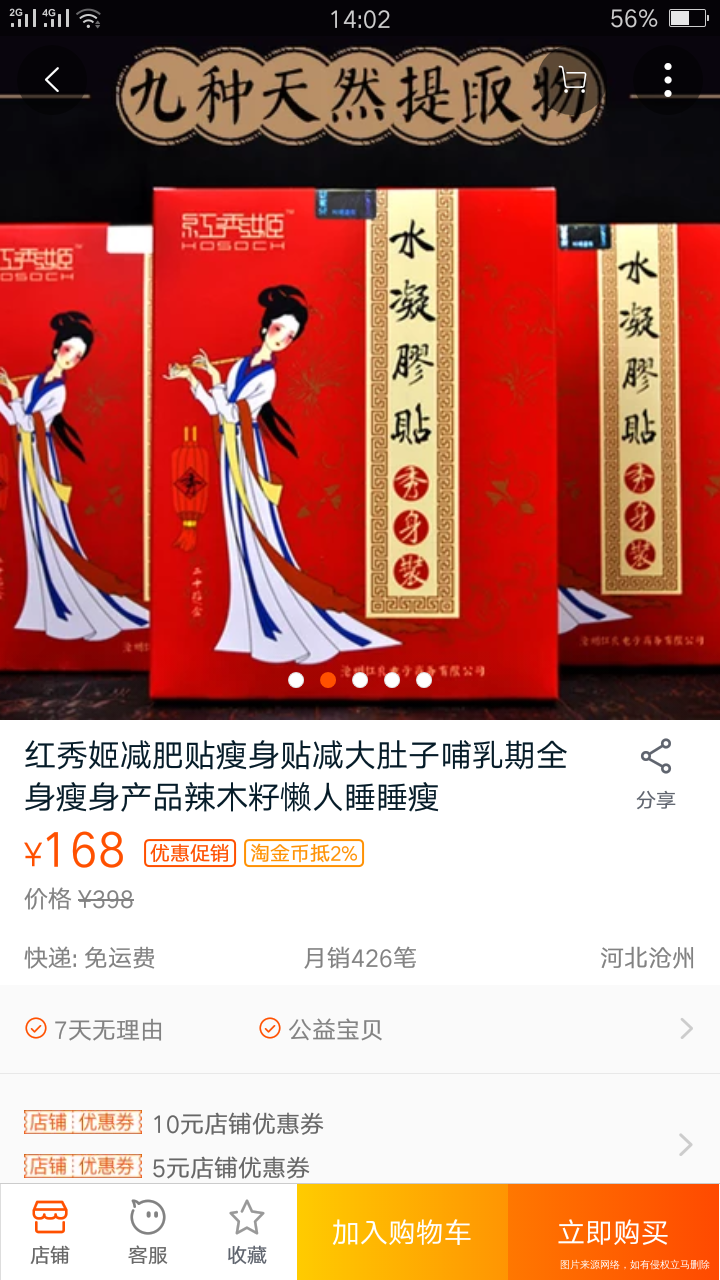Tap the 收藏 star to favorite item
Screen dimensions: 720x1280
(246, 1228)
